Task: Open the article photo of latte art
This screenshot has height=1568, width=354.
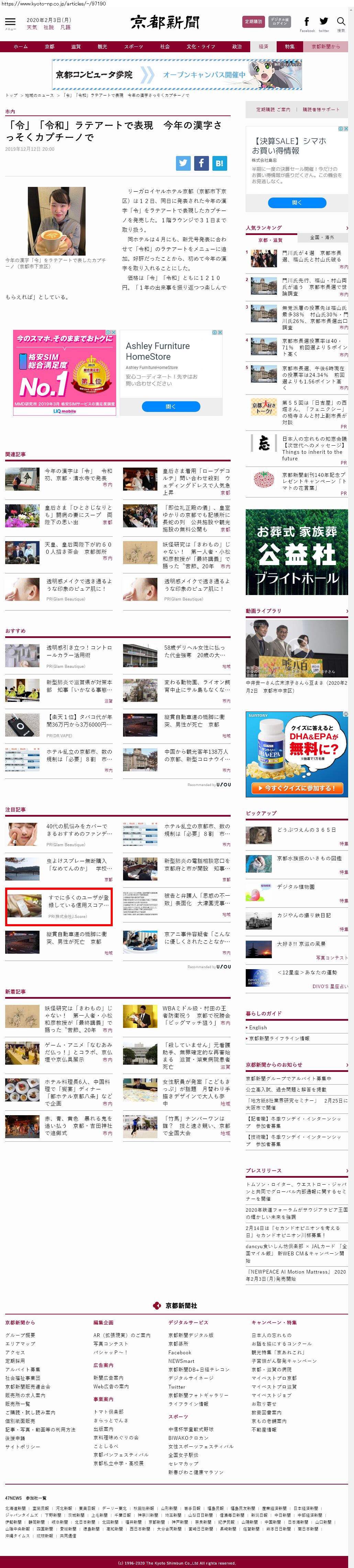Action: click(x=57, y=221)
